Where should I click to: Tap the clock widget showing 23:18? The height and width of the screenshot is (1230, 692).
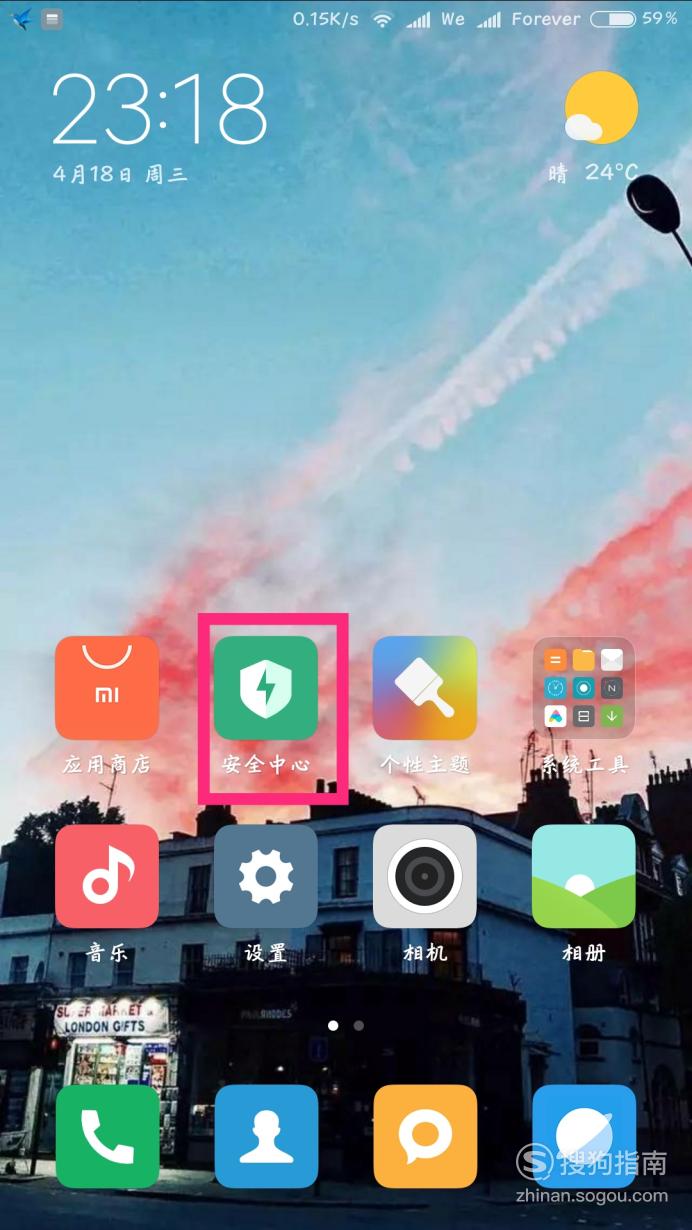160,110
